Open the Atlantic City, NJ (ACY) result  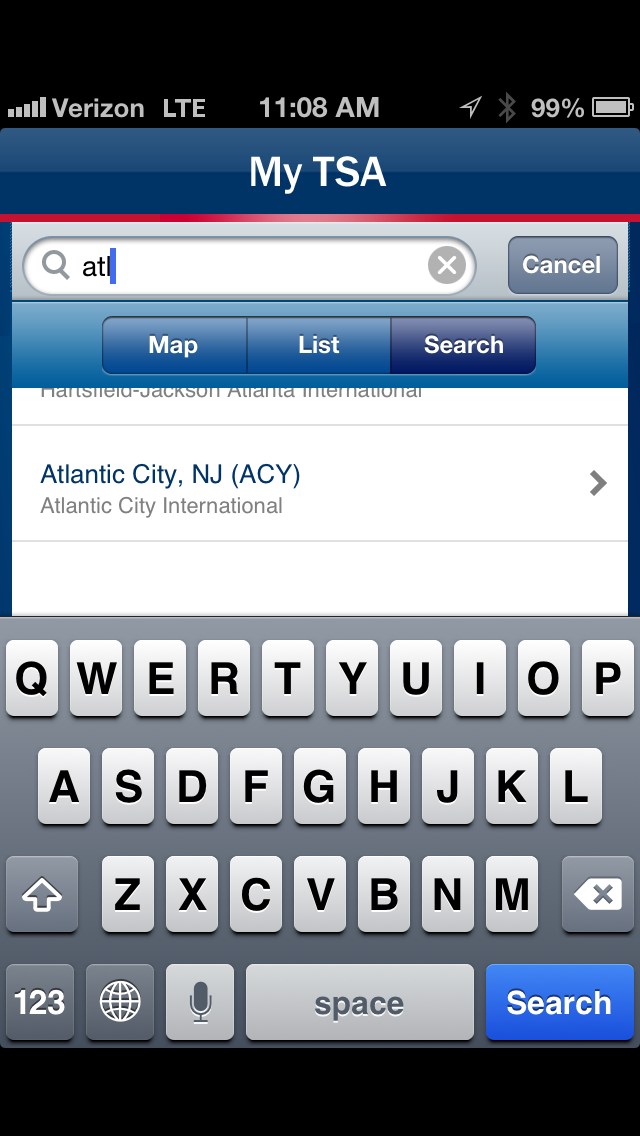pos(320,483)
